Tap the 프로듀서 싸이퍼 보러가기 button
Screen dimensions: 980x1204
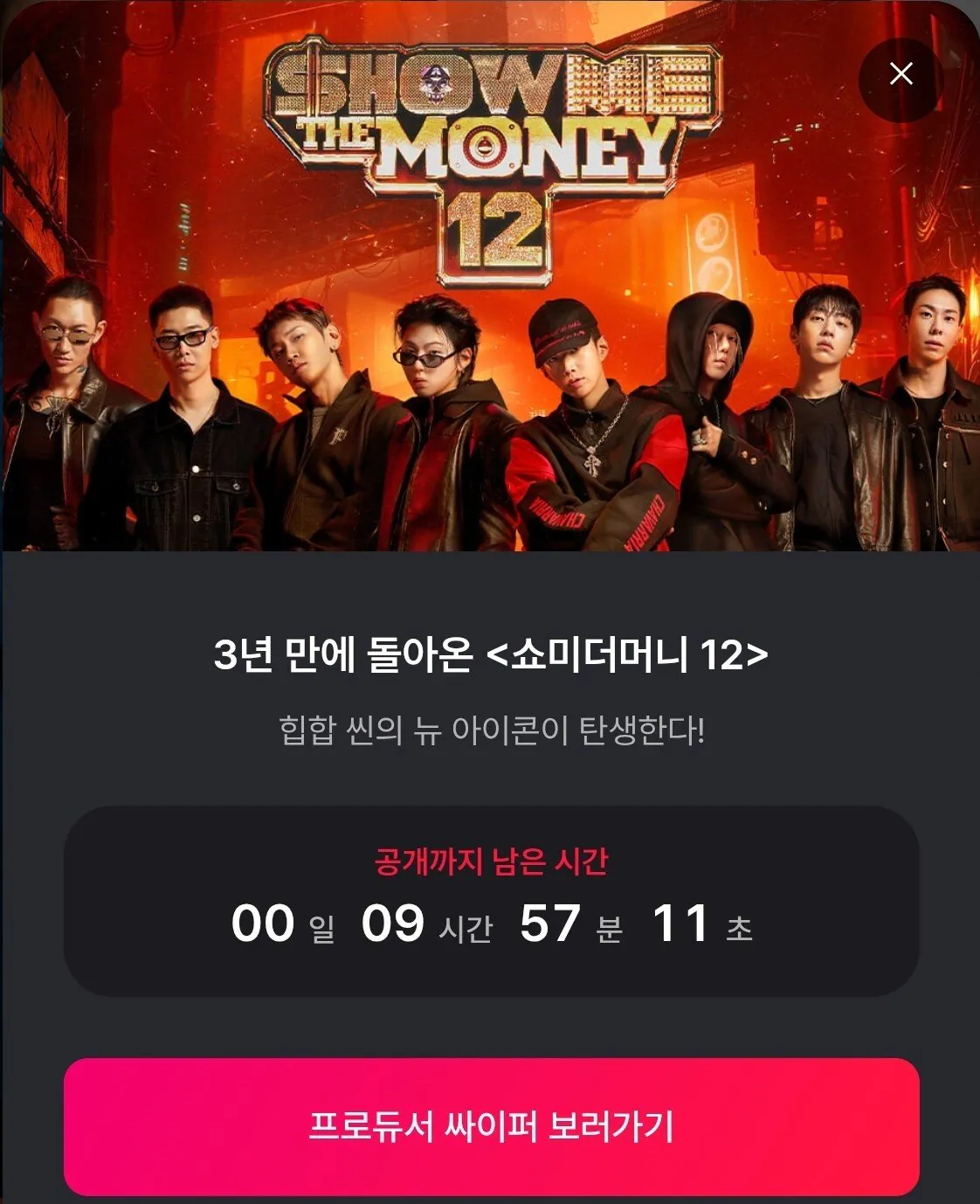[491, 1125]
